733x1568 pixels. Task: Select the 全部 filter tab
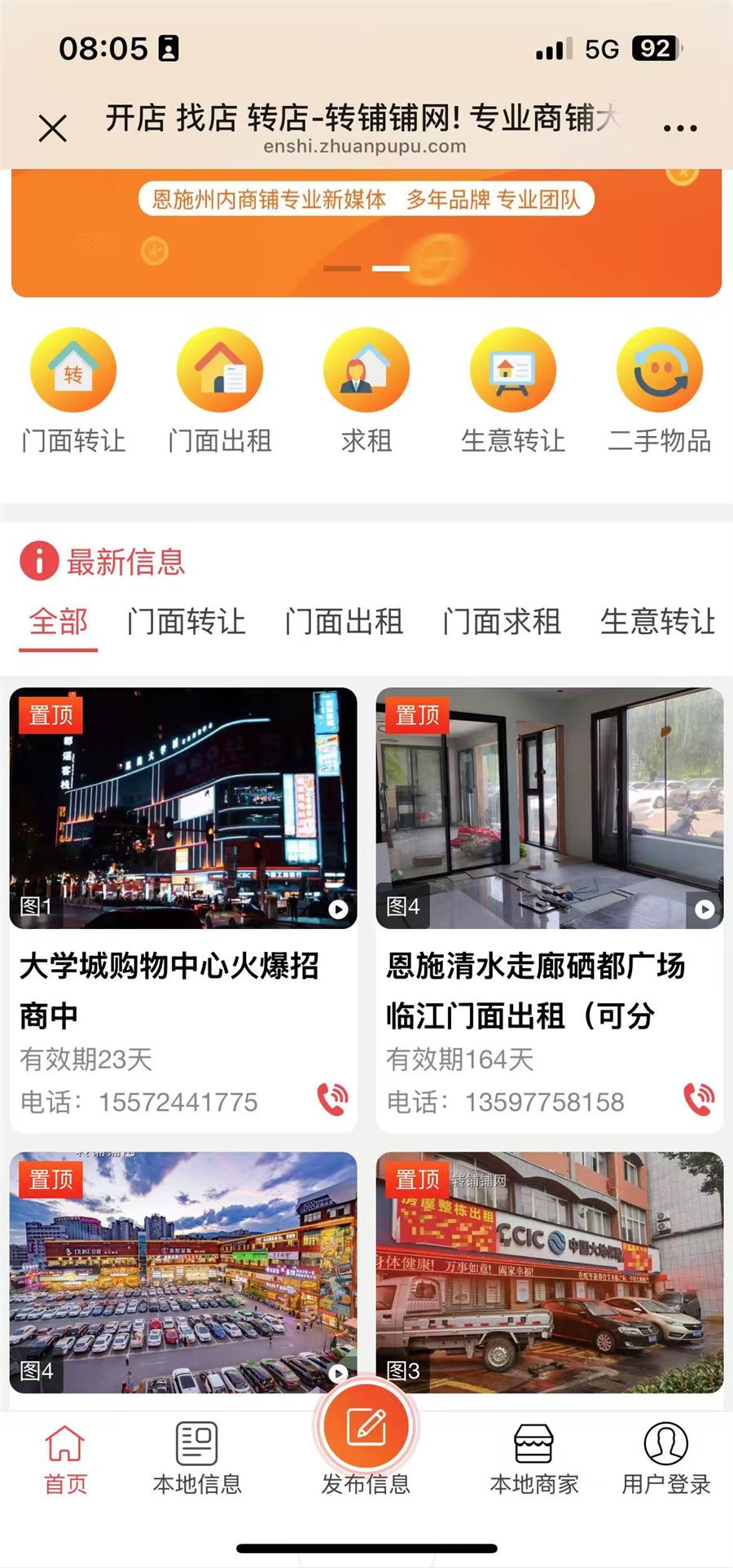pos(59,622)
